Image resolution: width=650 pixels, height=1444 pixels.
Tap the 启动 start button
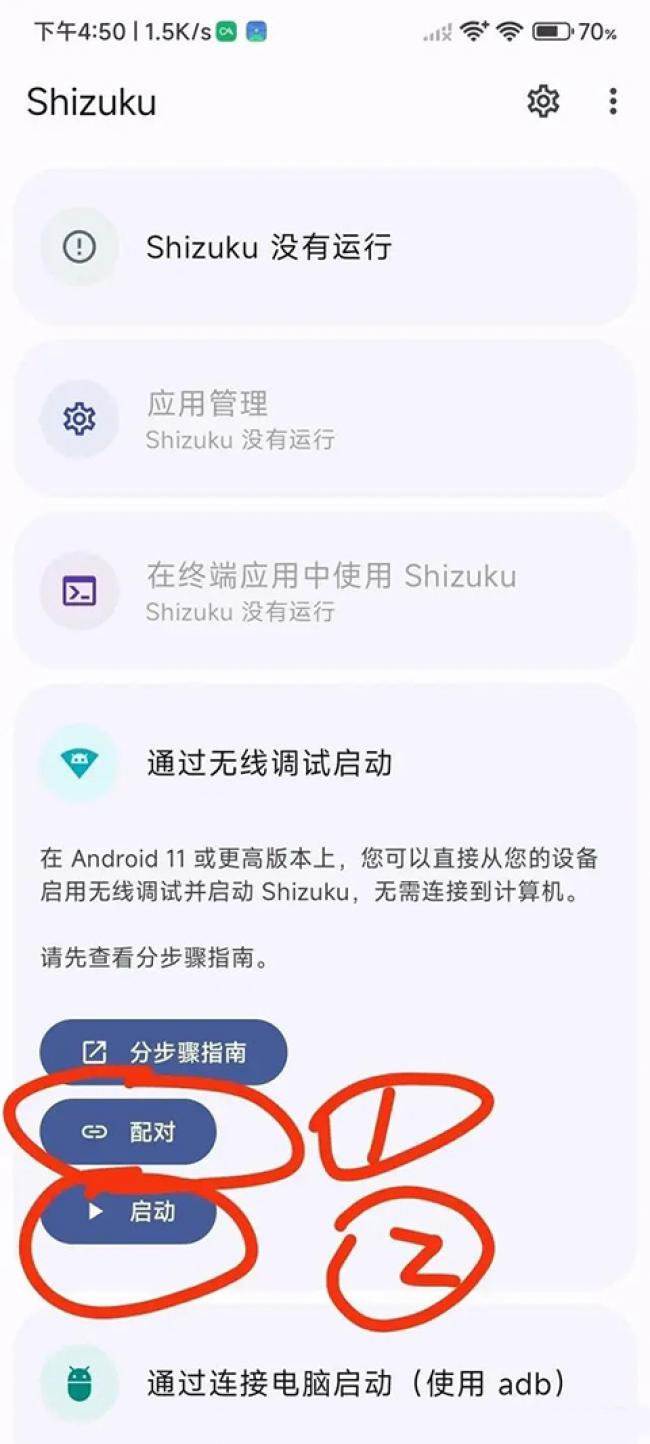coord(128,1211)
